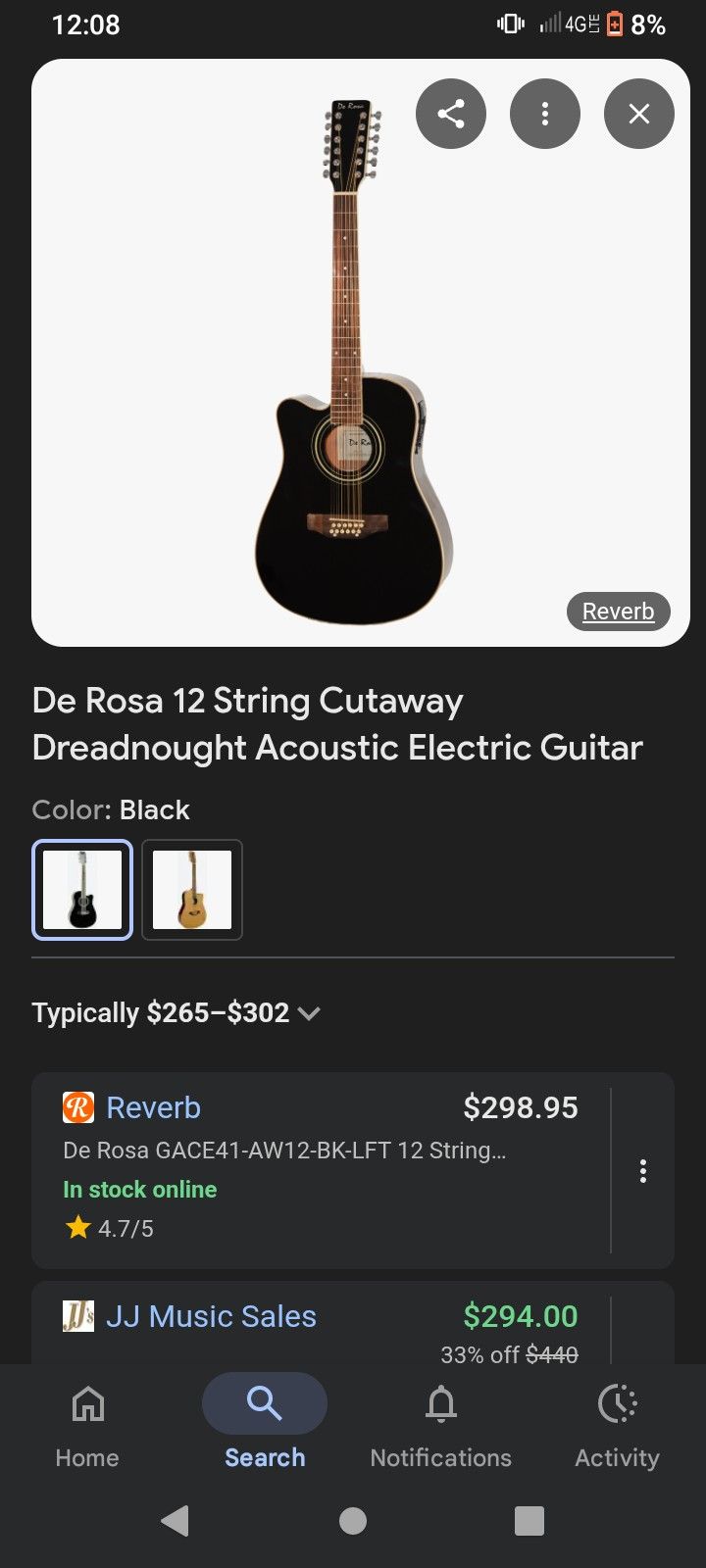Open overflow menu on the Reverb offer
This screenshot has width=706, height=1568.
coord(643,1170)
